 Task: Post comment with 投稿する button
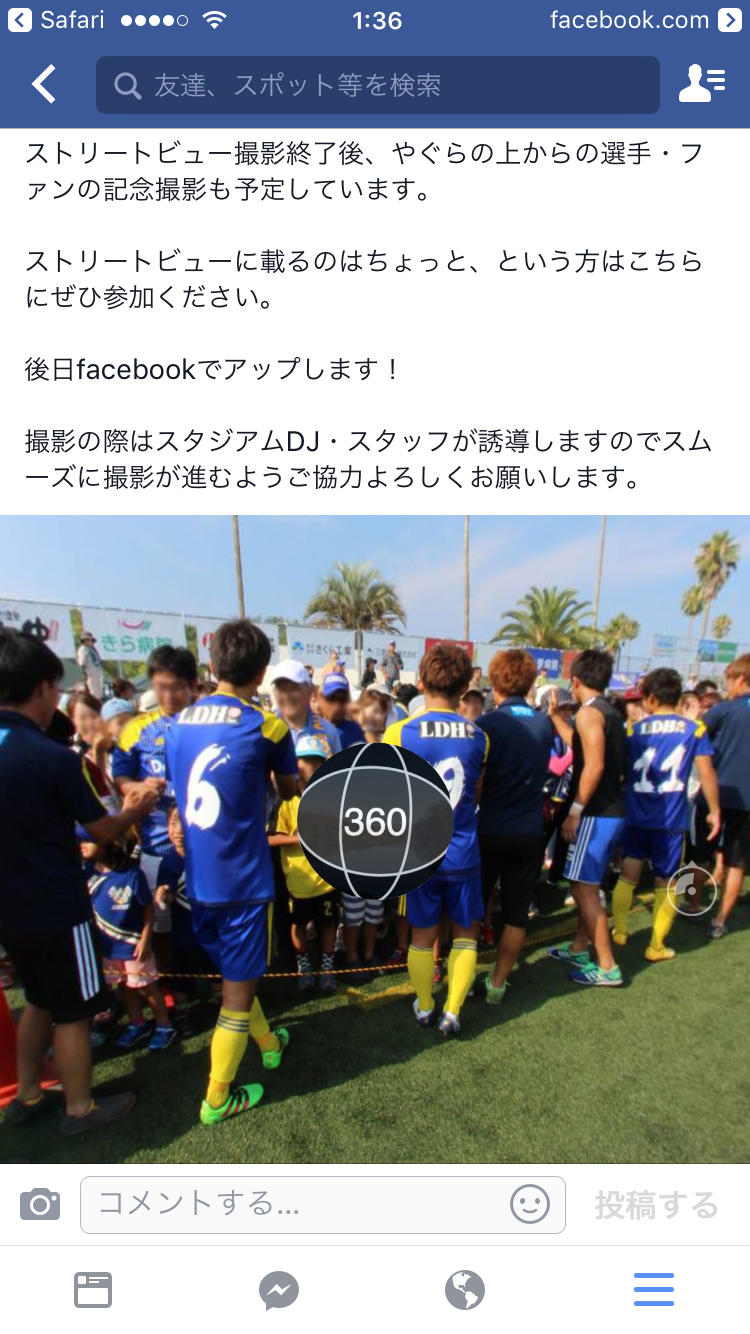pyautogui.click(x=656, y=1204)
